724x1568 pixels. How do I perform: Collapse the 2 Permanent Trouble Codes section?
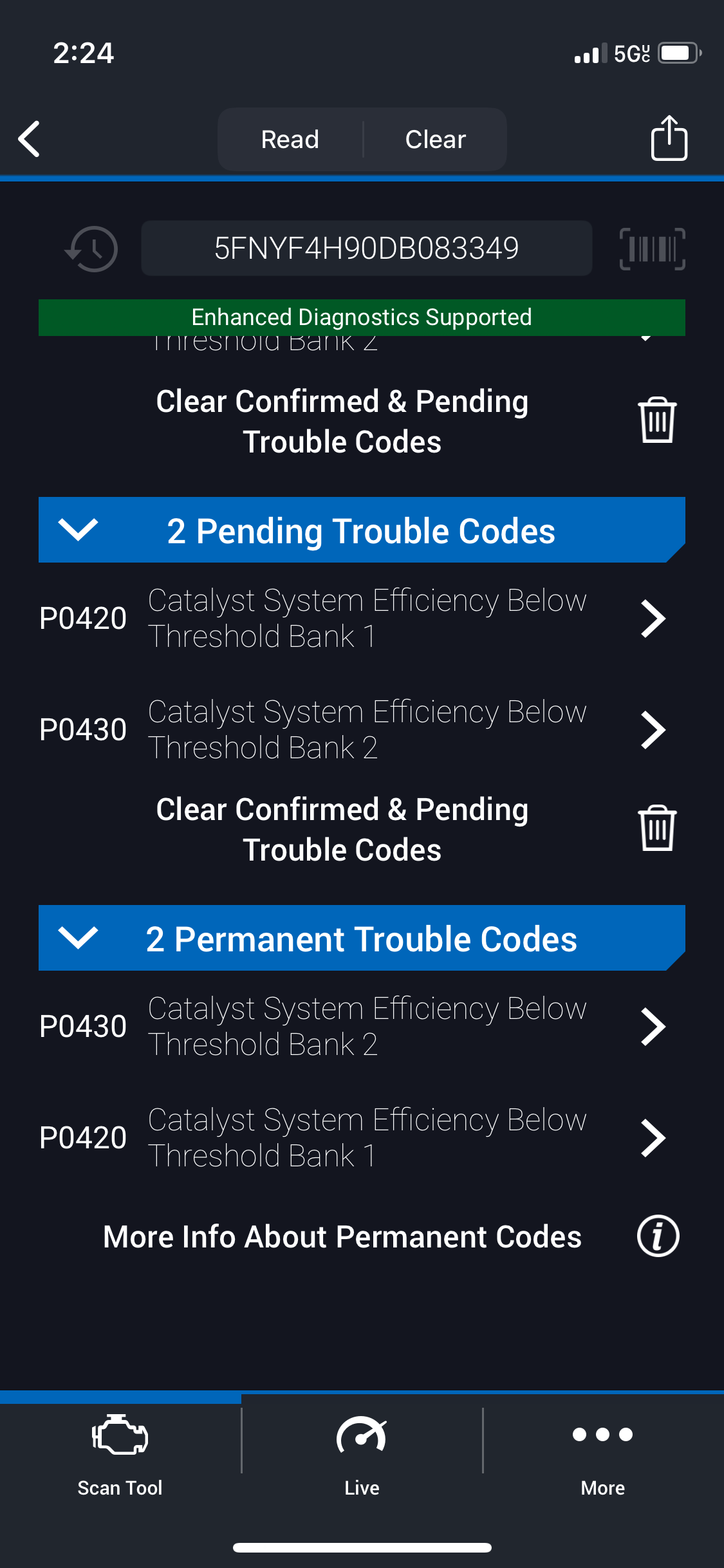[x=78, y=938]
